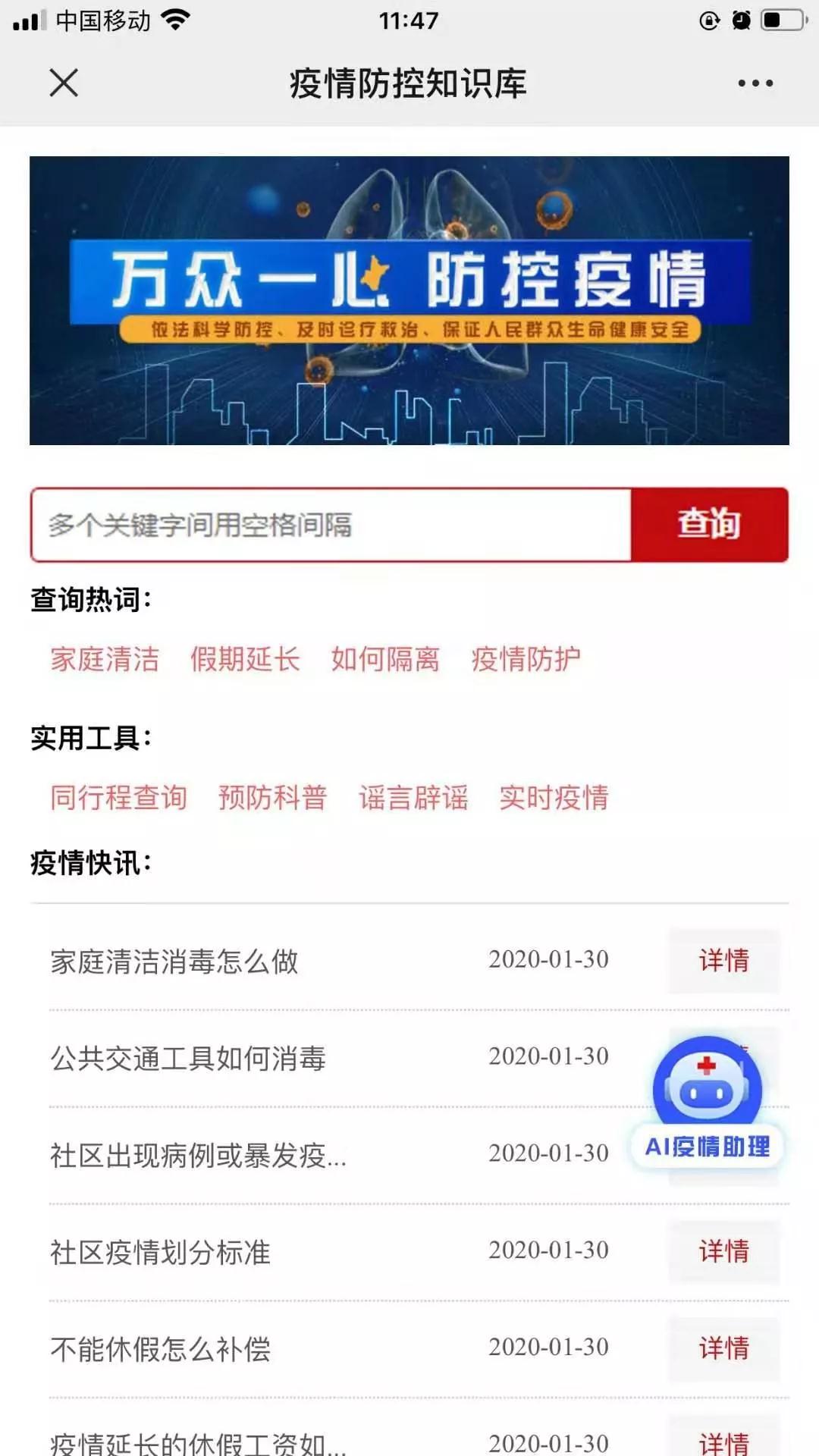This screenshot has width=819, height=1456.
Task: Open the 实时疫情 tool
Action: 554,797
